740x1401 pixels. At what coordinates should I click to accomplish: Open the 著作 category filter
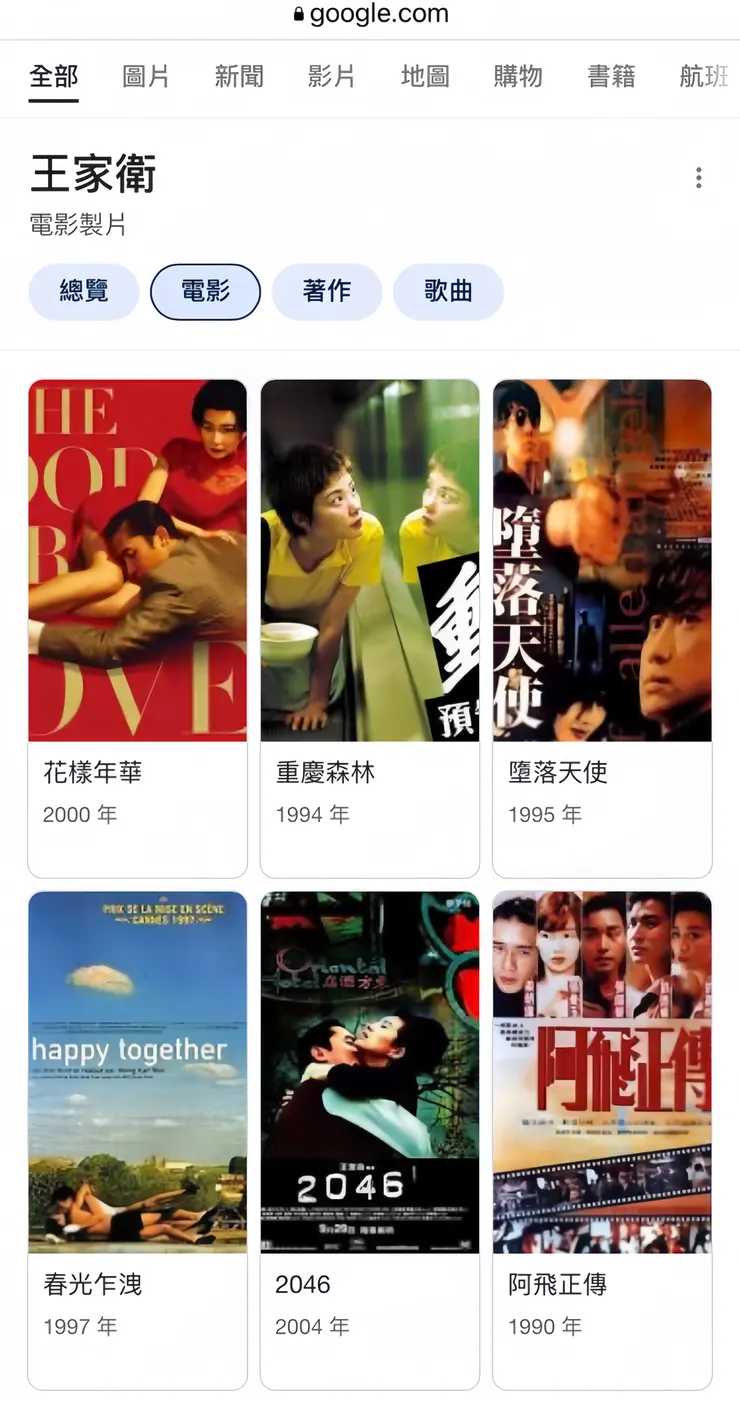pos(327,292)
